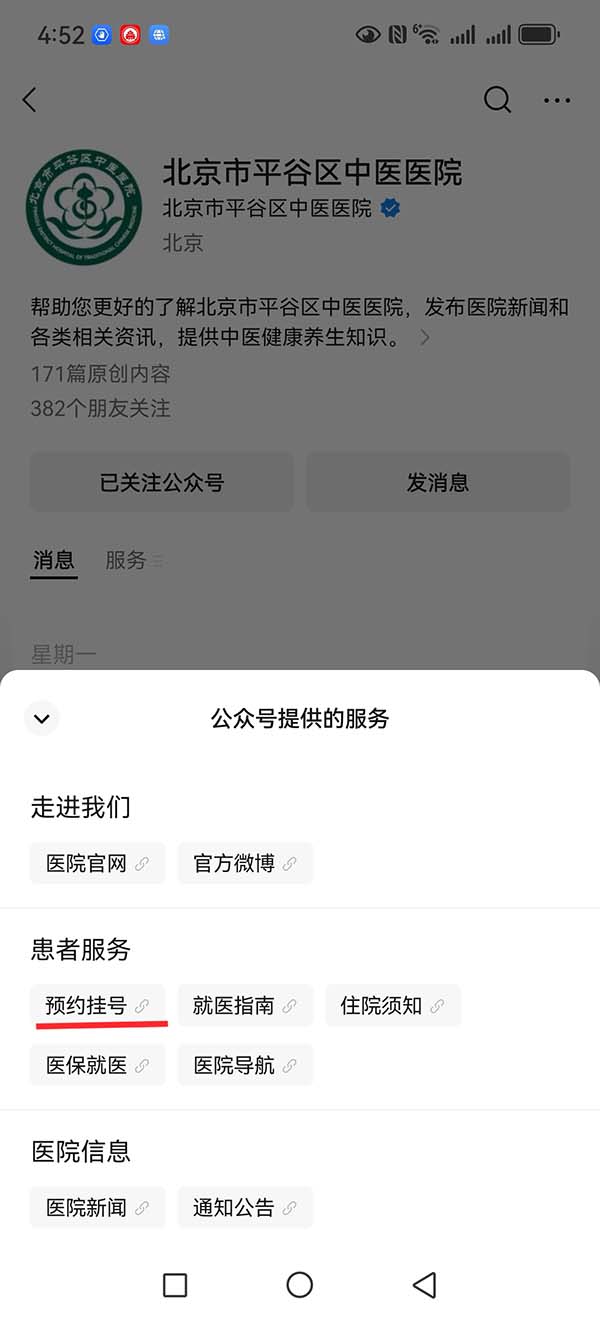Open 医院新闻 hospital news
The image size is (600, 1318).
pos(97,1208)
